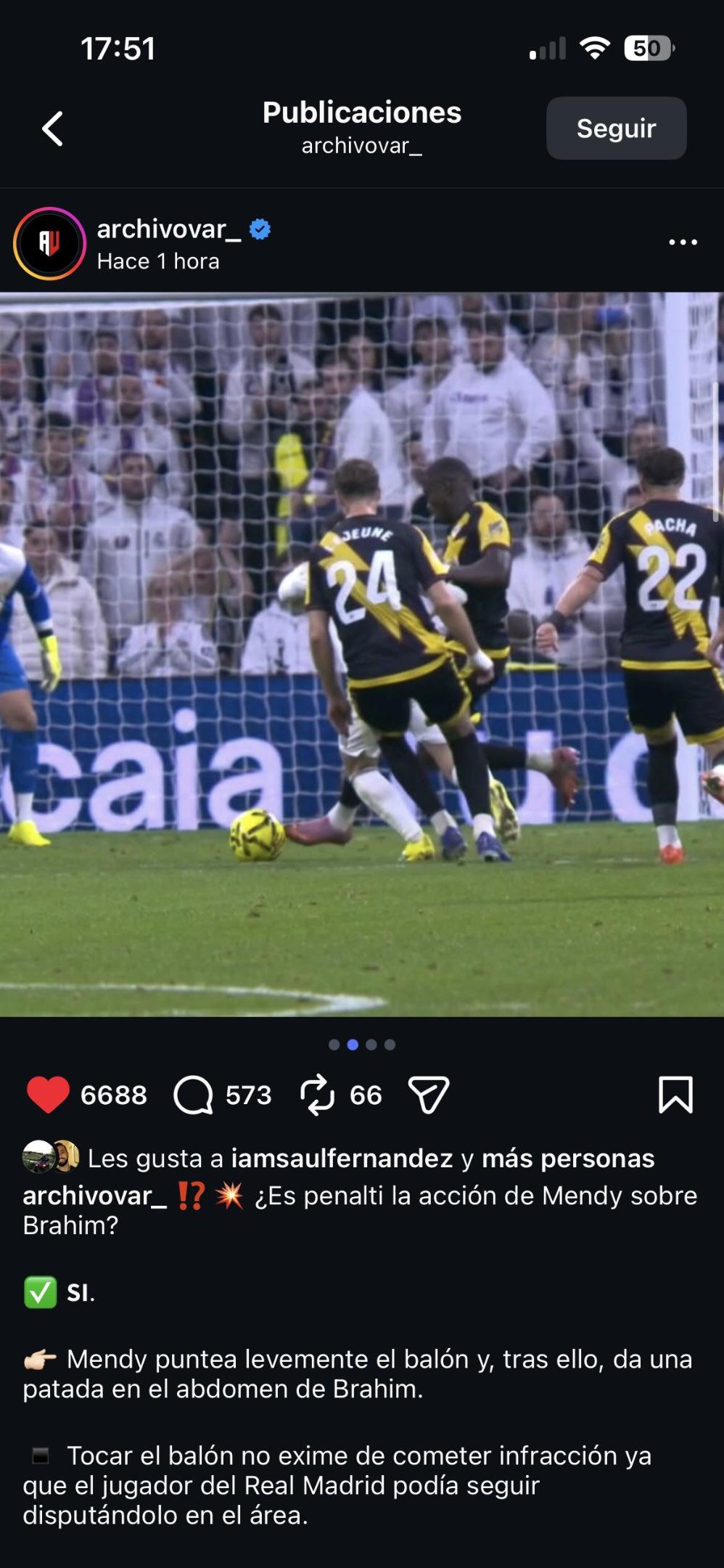
Task: Open archivovar_ username in the post header
Action: pyautogui.click(x=168, y=229)
